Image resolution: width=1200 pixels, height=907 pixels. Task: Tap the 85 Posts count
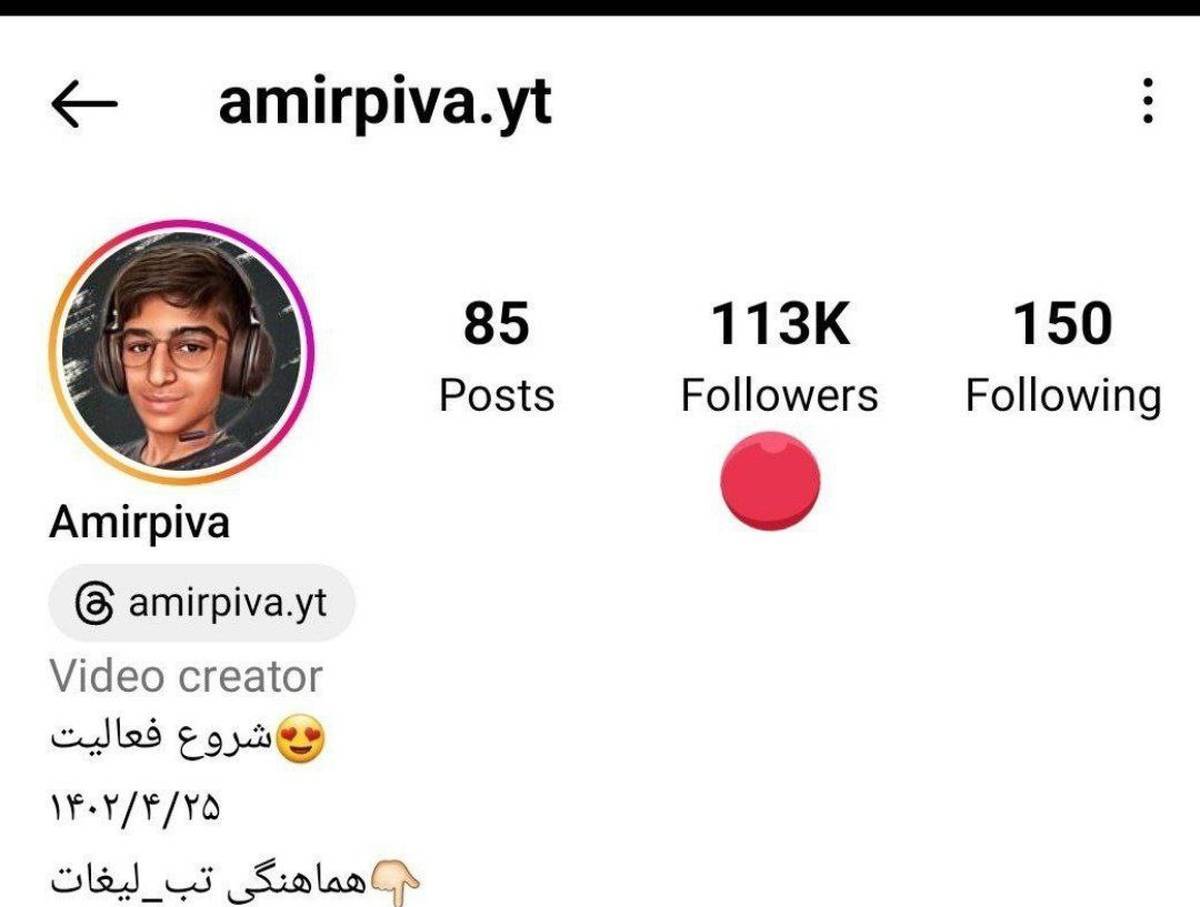click(x=496, y=357)
